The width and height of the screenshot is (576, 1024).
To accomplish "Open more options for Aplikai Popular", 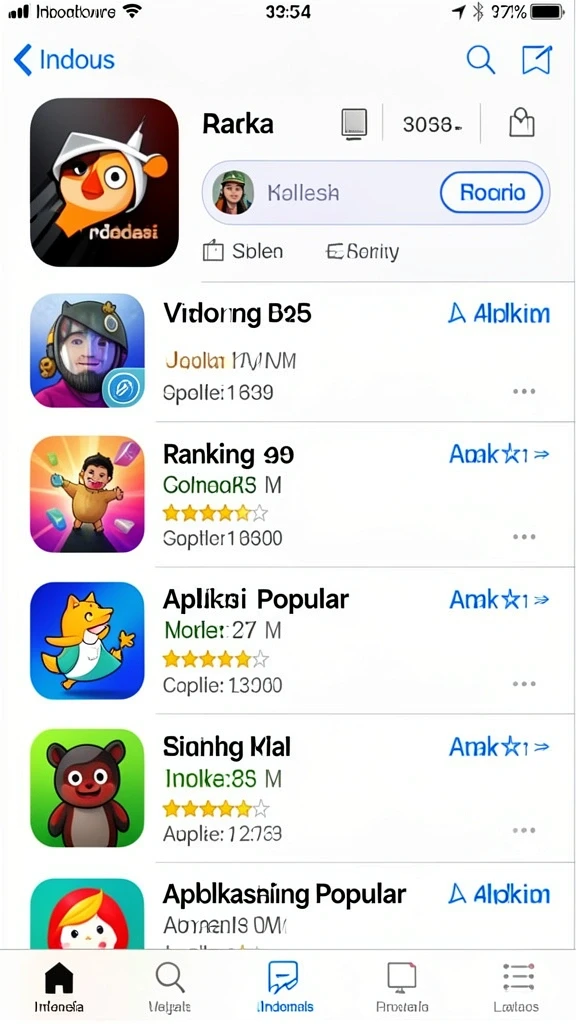I will (524, 684).
